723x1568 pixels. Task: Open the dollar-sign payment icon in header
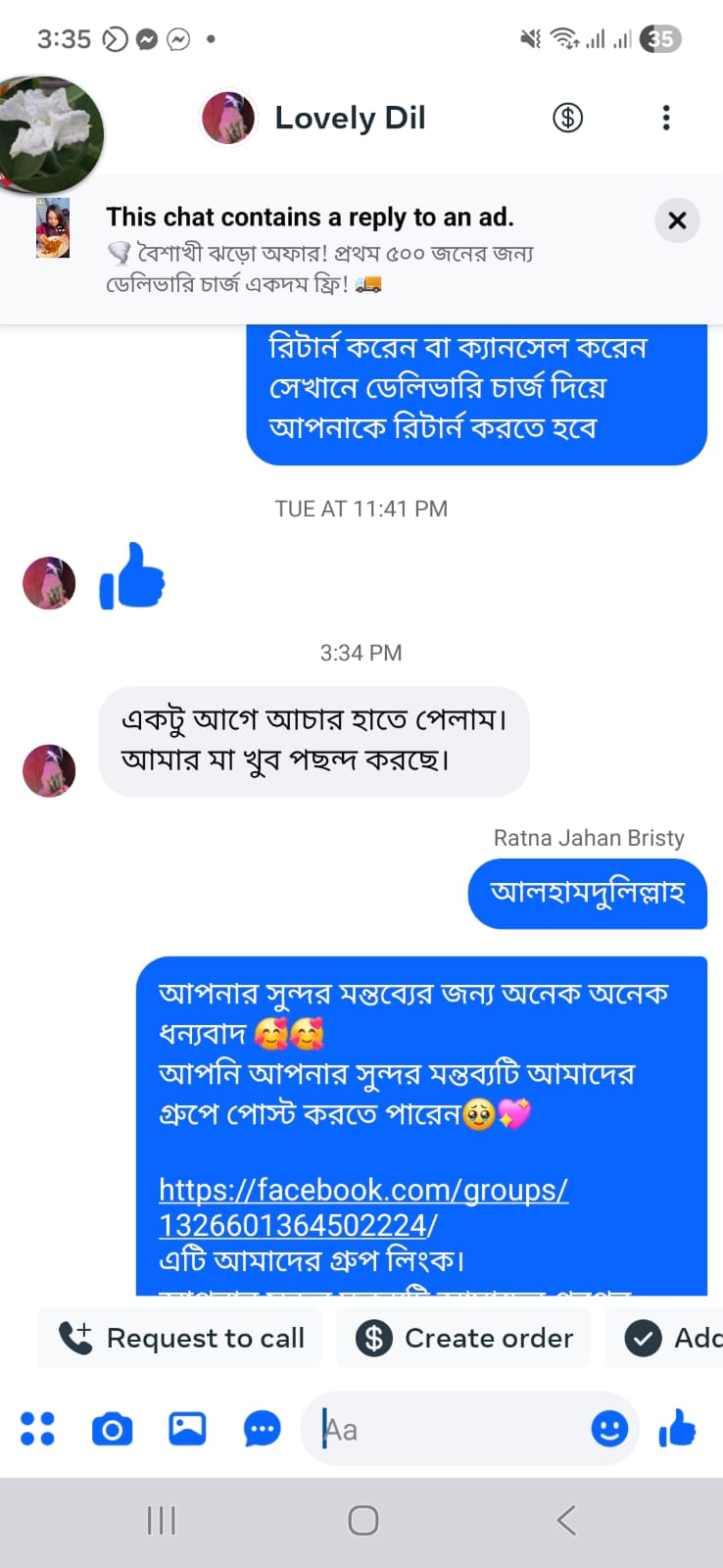(x=567, y=119)
